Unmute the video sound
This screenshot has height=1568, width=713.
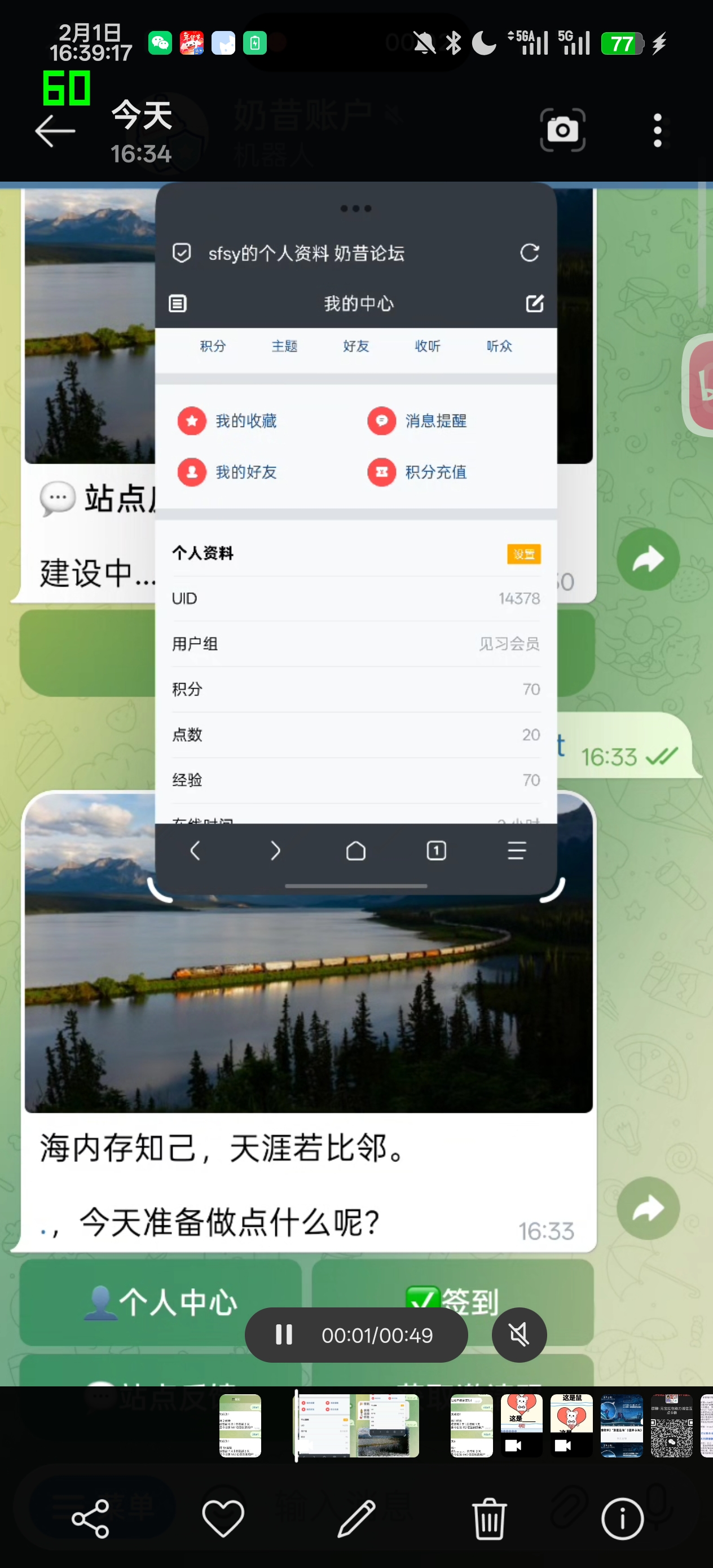pos(519,1335)
